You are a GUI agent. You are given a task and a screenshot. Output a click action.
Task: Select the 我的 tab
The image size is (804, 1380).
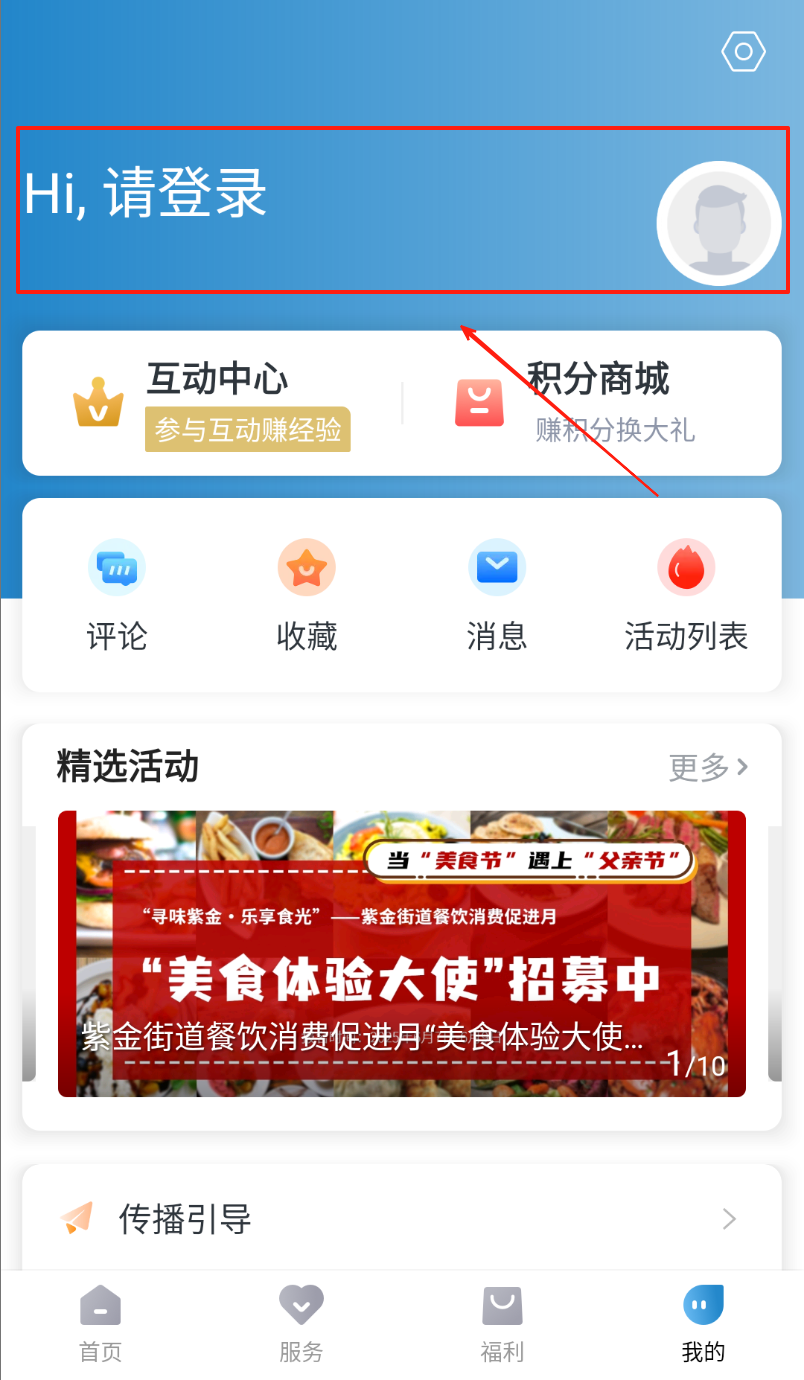coord(703,1324)
